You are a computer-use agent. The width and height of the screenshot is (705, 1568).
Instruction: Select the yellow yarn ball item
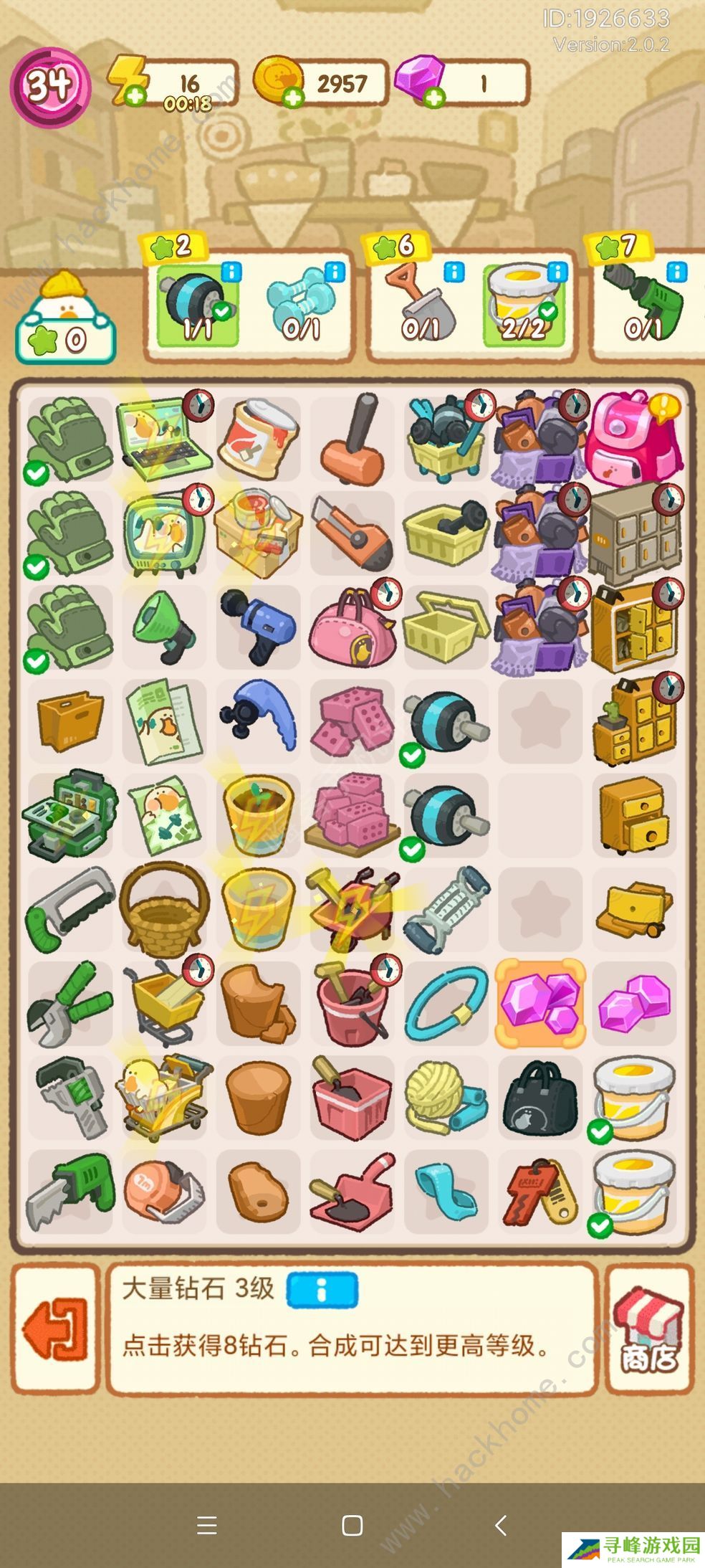[x=445, y=1098]
